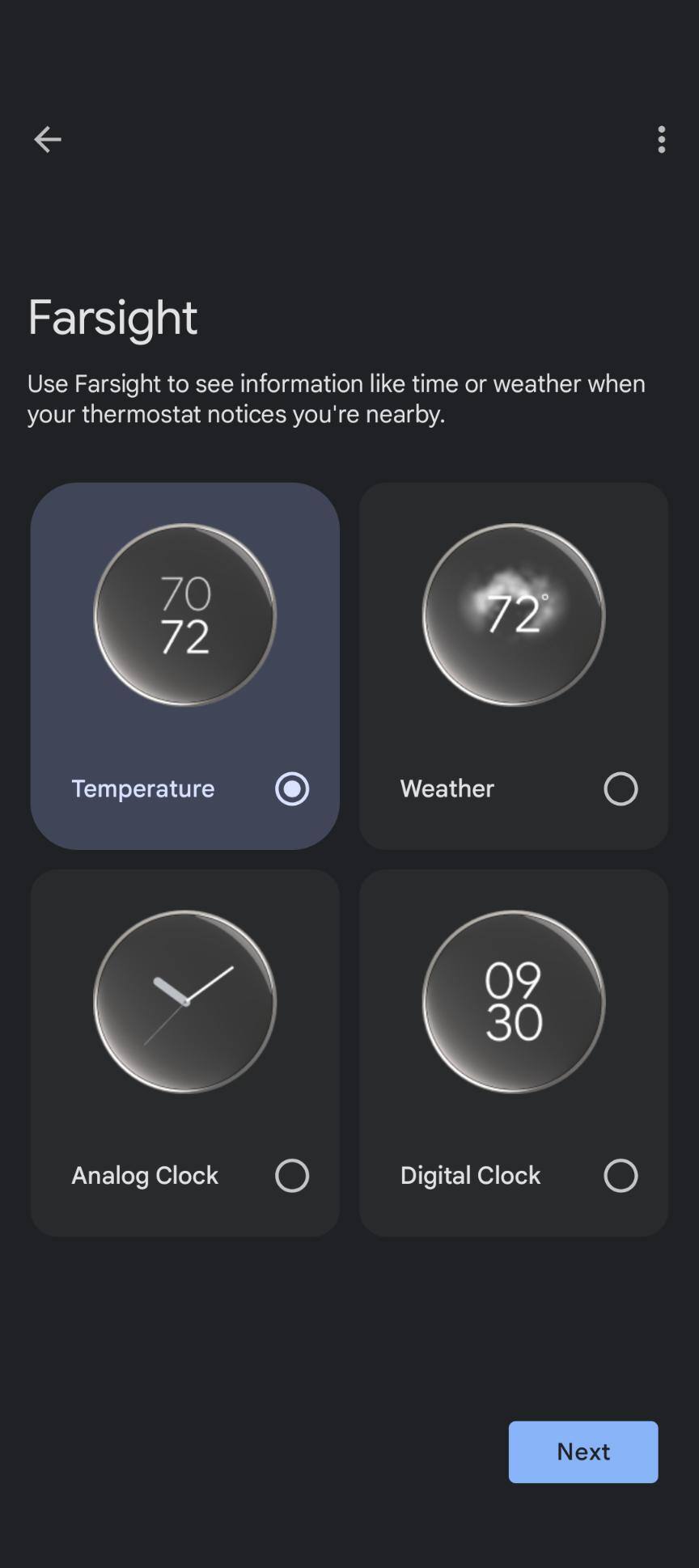The height and width of the screenshot is (1568, 699).
Task: Tap the Next button
Action: [x=582, y=1452]
